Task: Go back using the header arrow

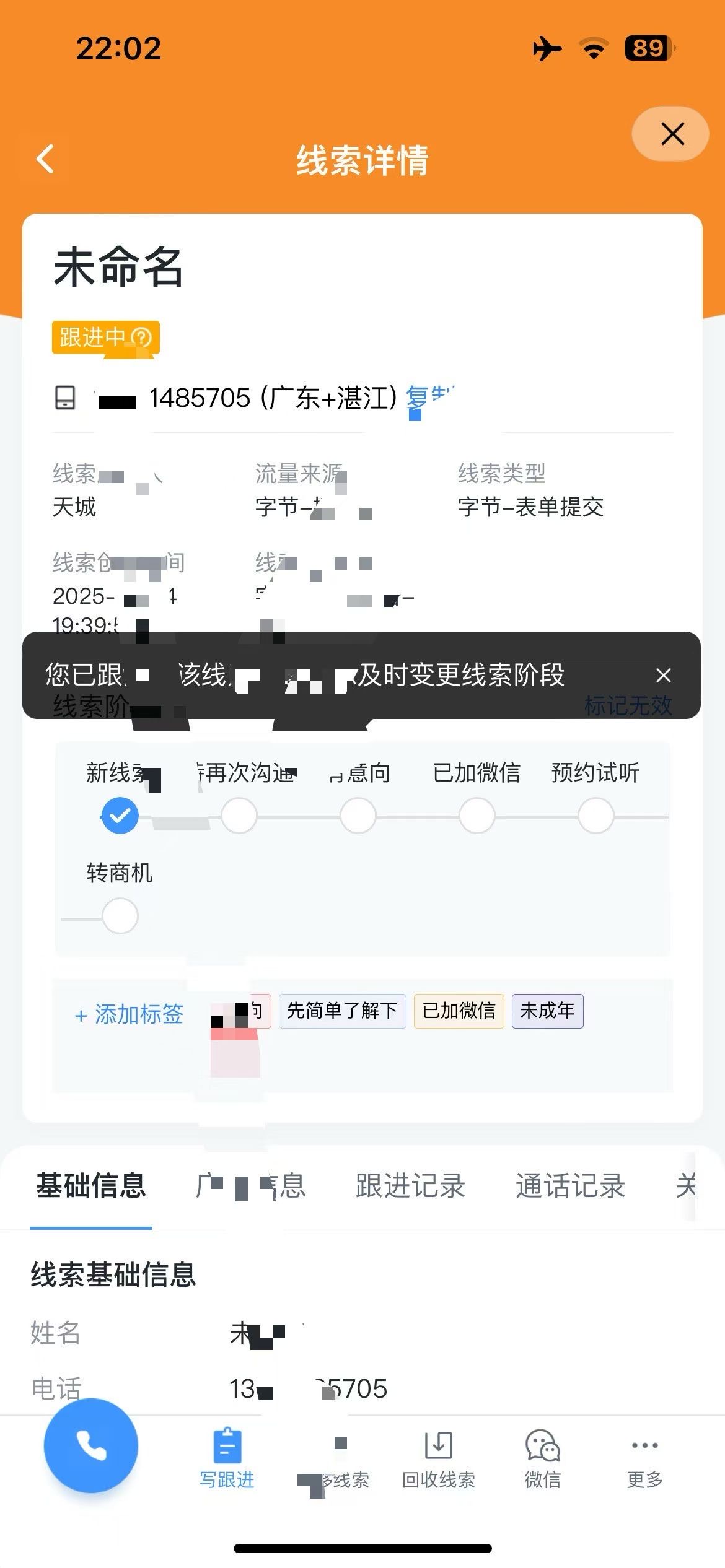Action: click(45, 159)
